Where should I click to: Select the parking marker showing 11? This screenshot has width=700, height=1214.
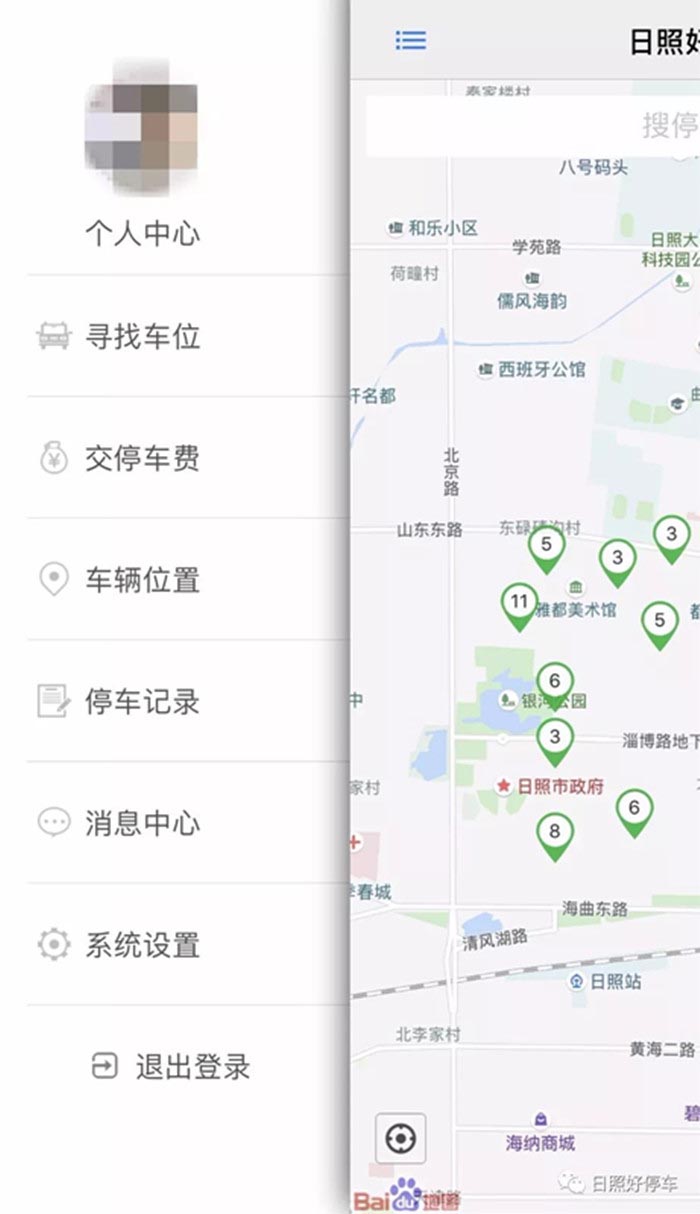click(519, 604)
